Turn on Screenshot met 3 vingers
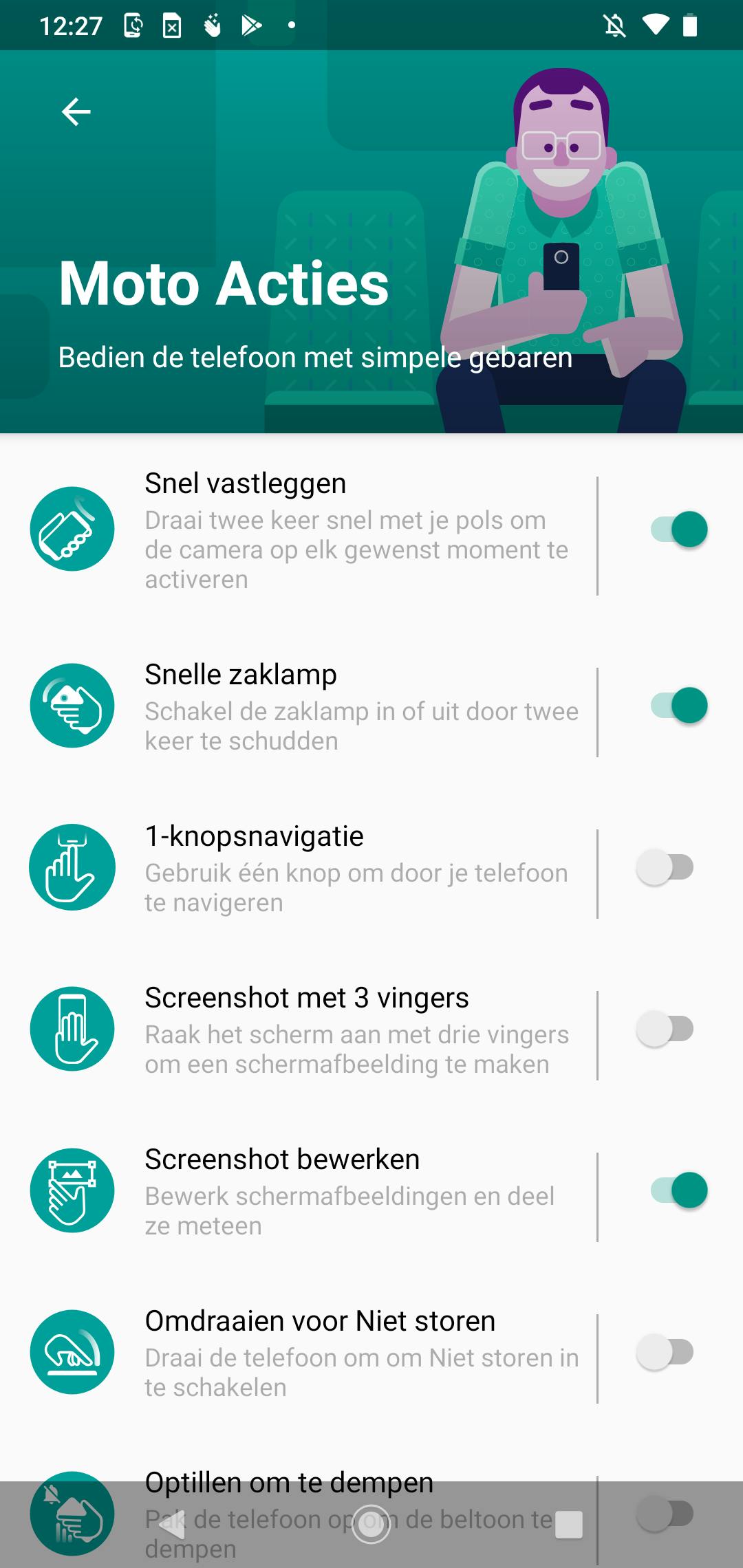Screen dimensions: 743x1568 666,1029
